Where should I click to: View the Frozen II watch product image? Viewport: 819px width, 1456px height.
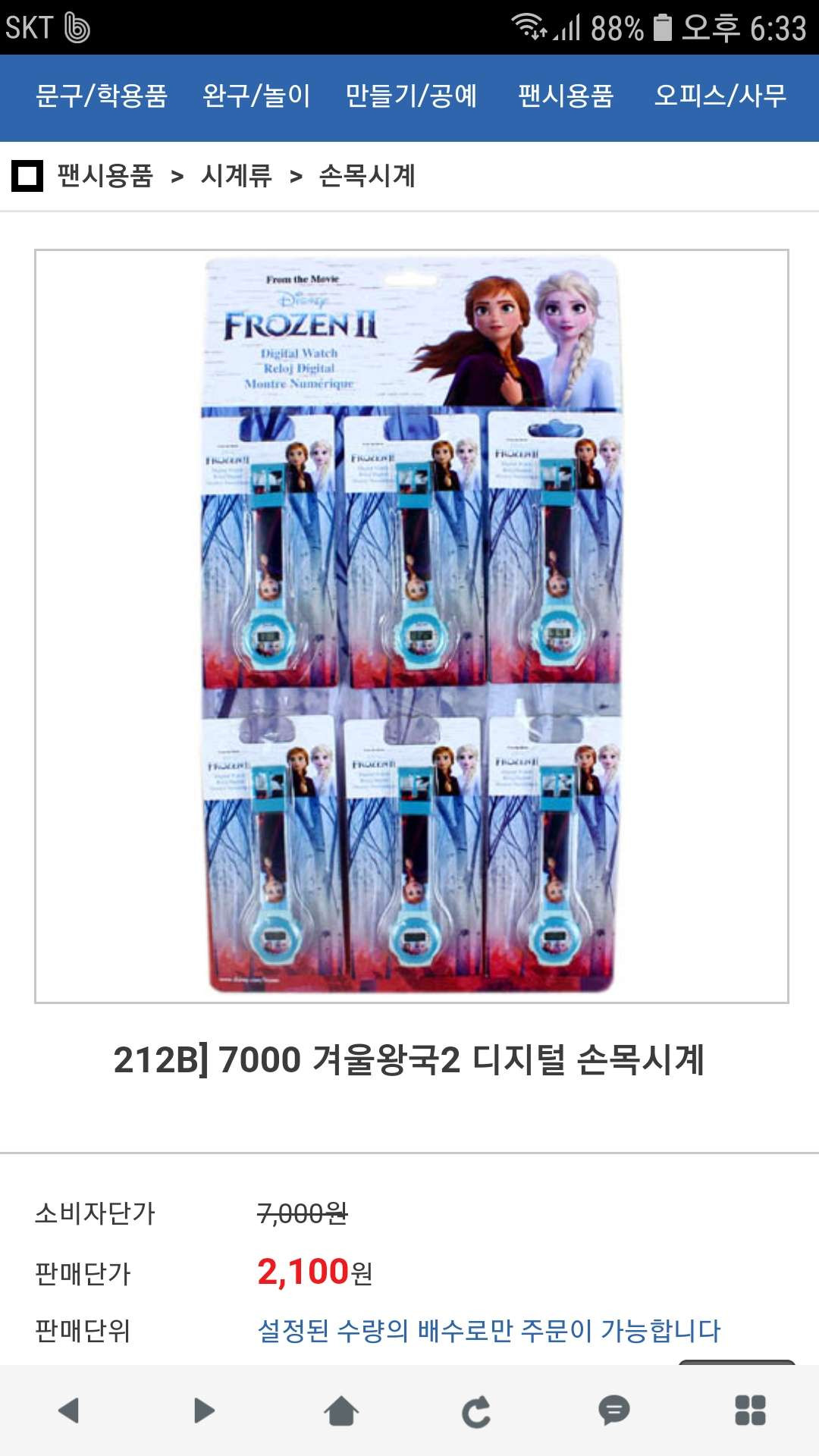(x=412, y=626)
